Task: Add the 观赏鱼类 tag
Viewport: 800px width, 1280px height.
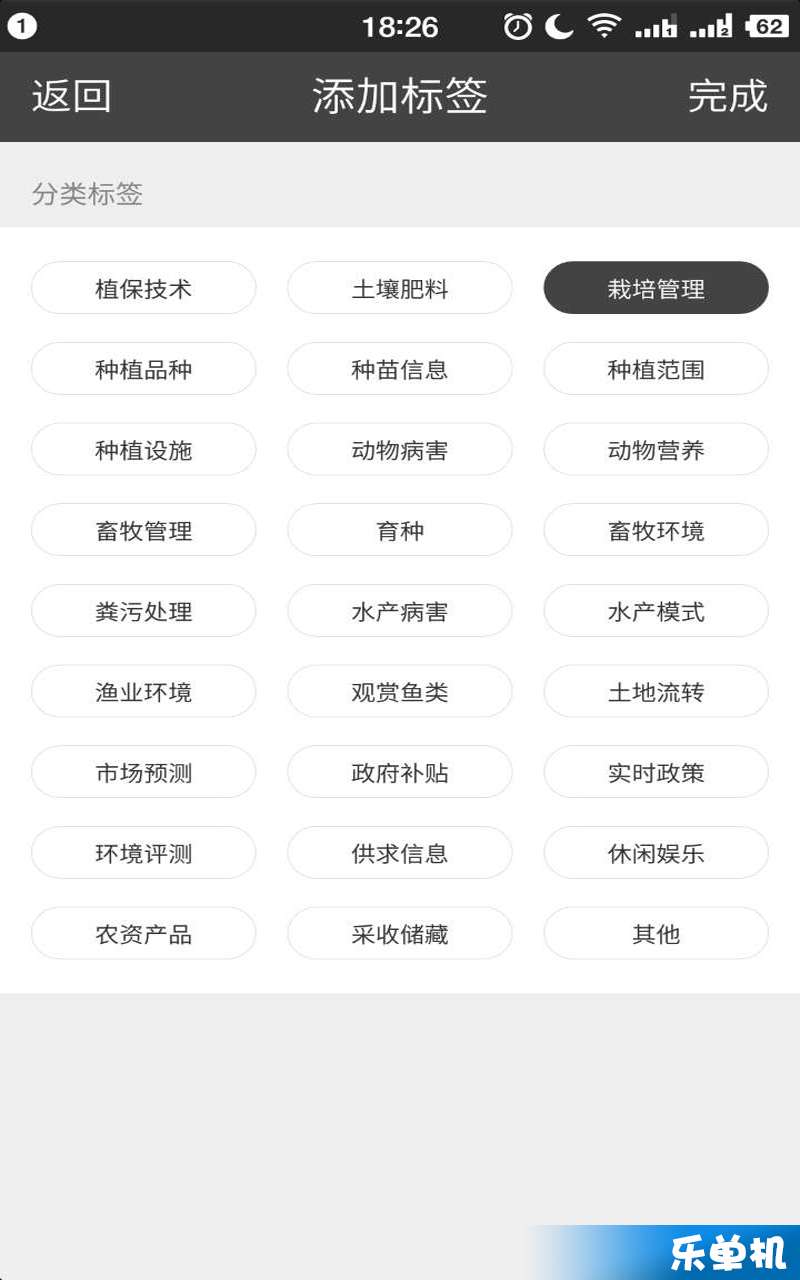Action: (x=400, y=691)
